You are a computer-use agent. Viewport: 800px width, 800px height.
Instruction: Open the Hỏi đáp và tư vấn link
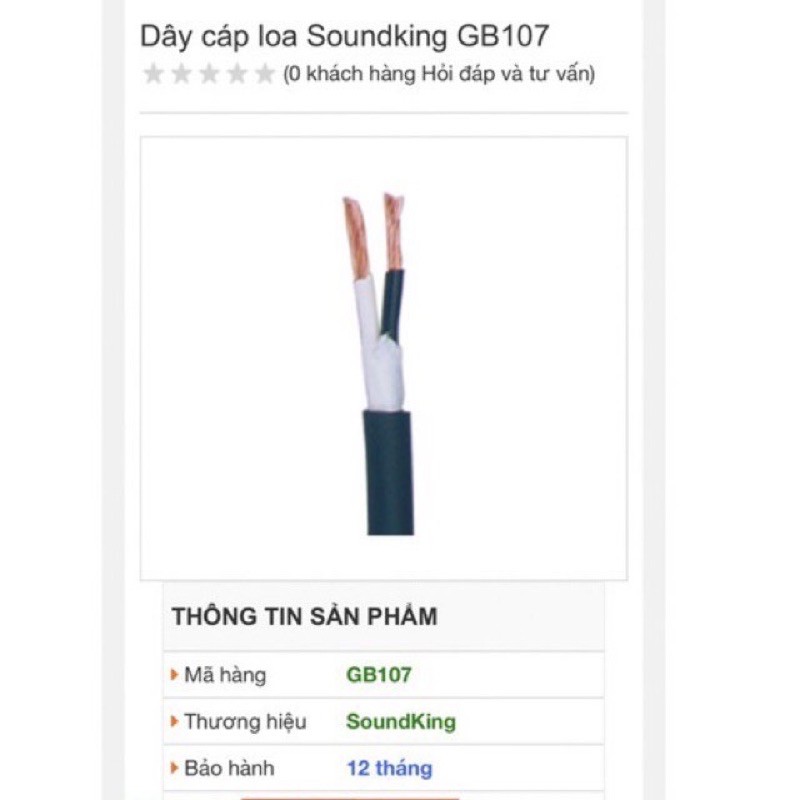[507, 74]
